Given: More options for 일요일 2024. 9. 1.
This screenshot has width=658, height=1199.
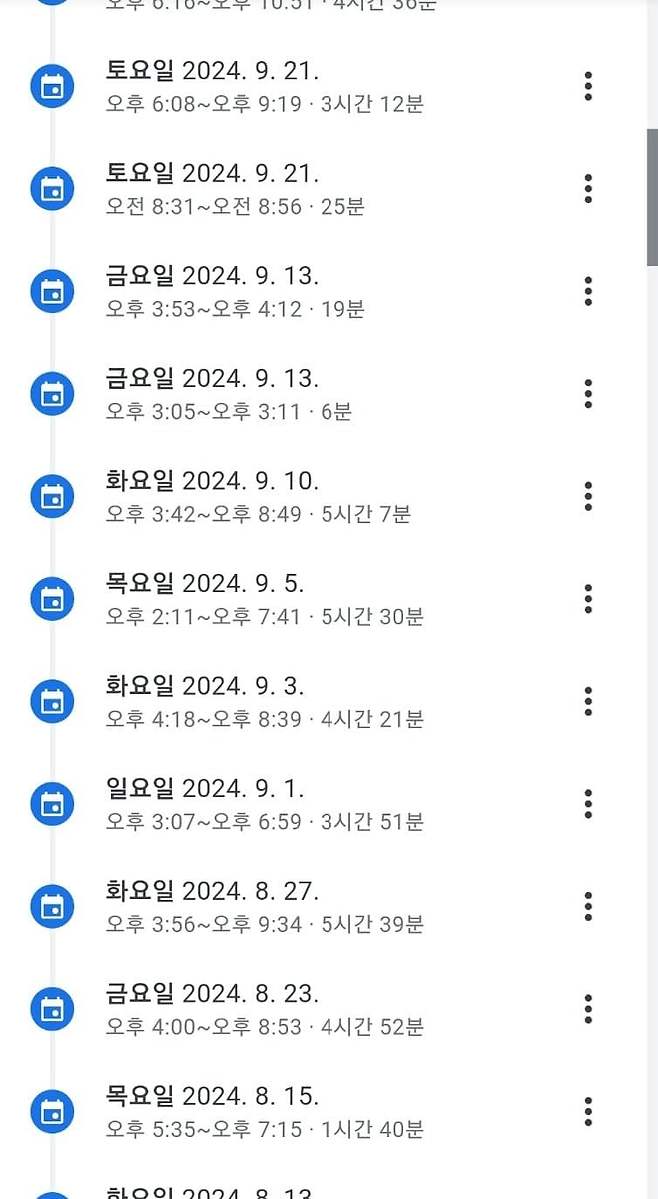Looking at the screenshot, I should (588, 803).
